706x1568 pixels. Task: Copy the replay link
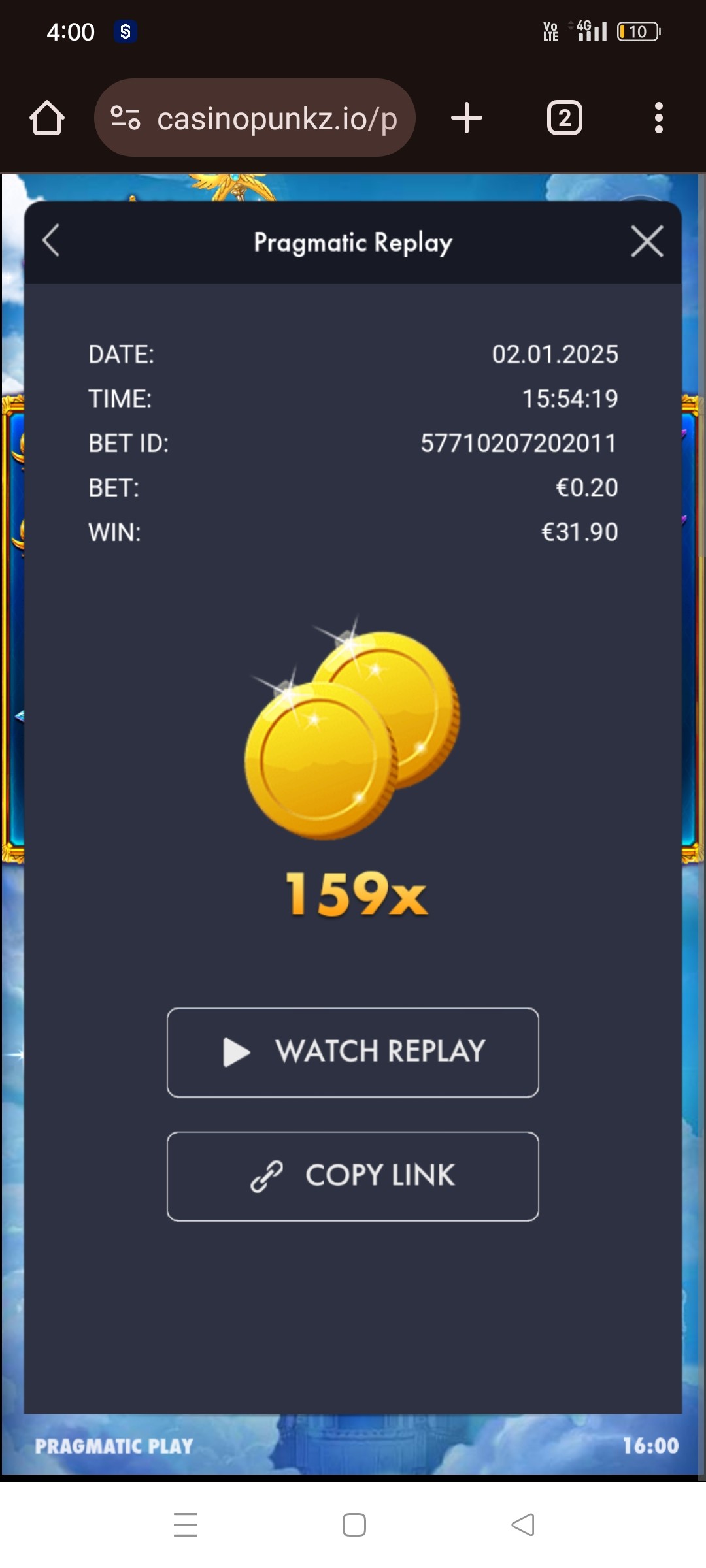[x=353, y=1176]
